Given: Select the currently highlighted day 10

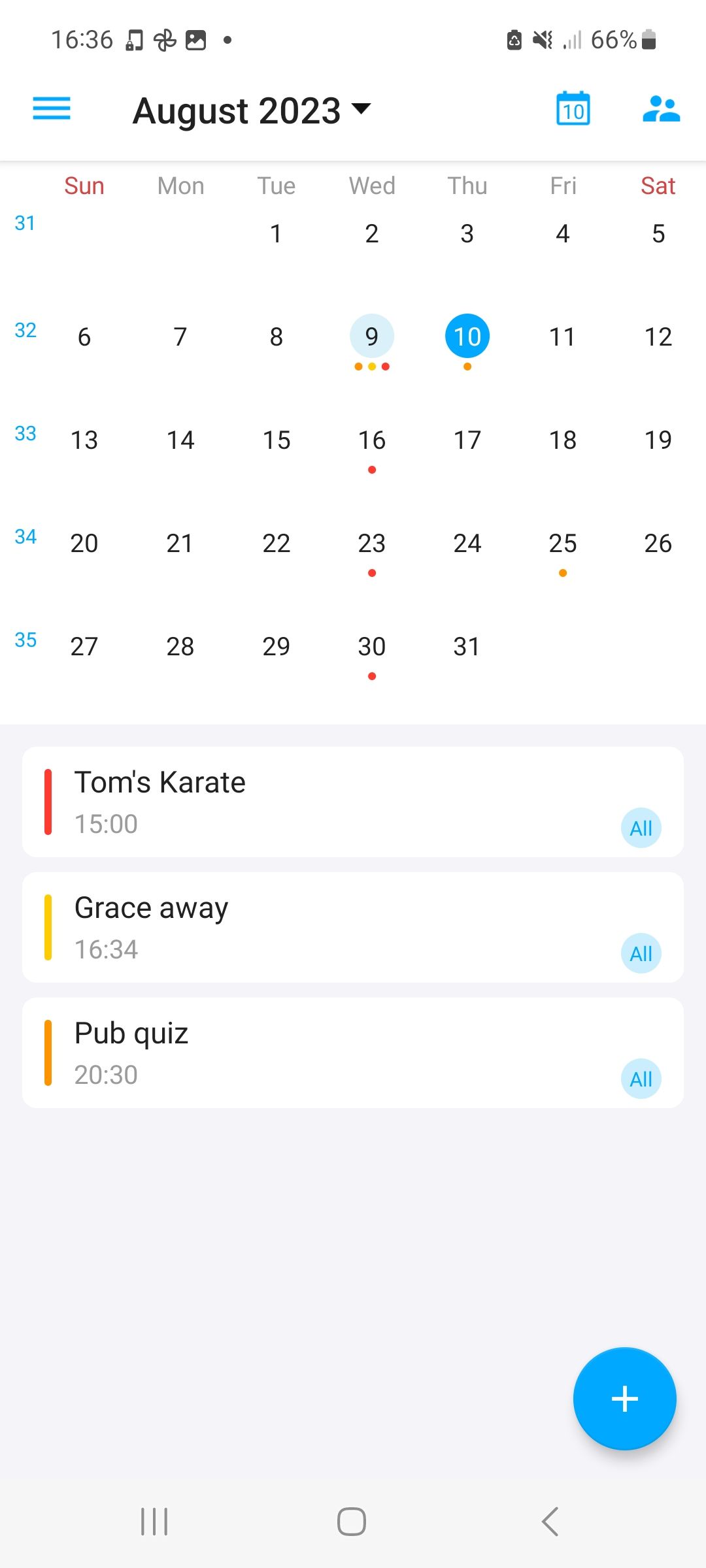Looking at the screenshot, I should (x=467, y=336).
